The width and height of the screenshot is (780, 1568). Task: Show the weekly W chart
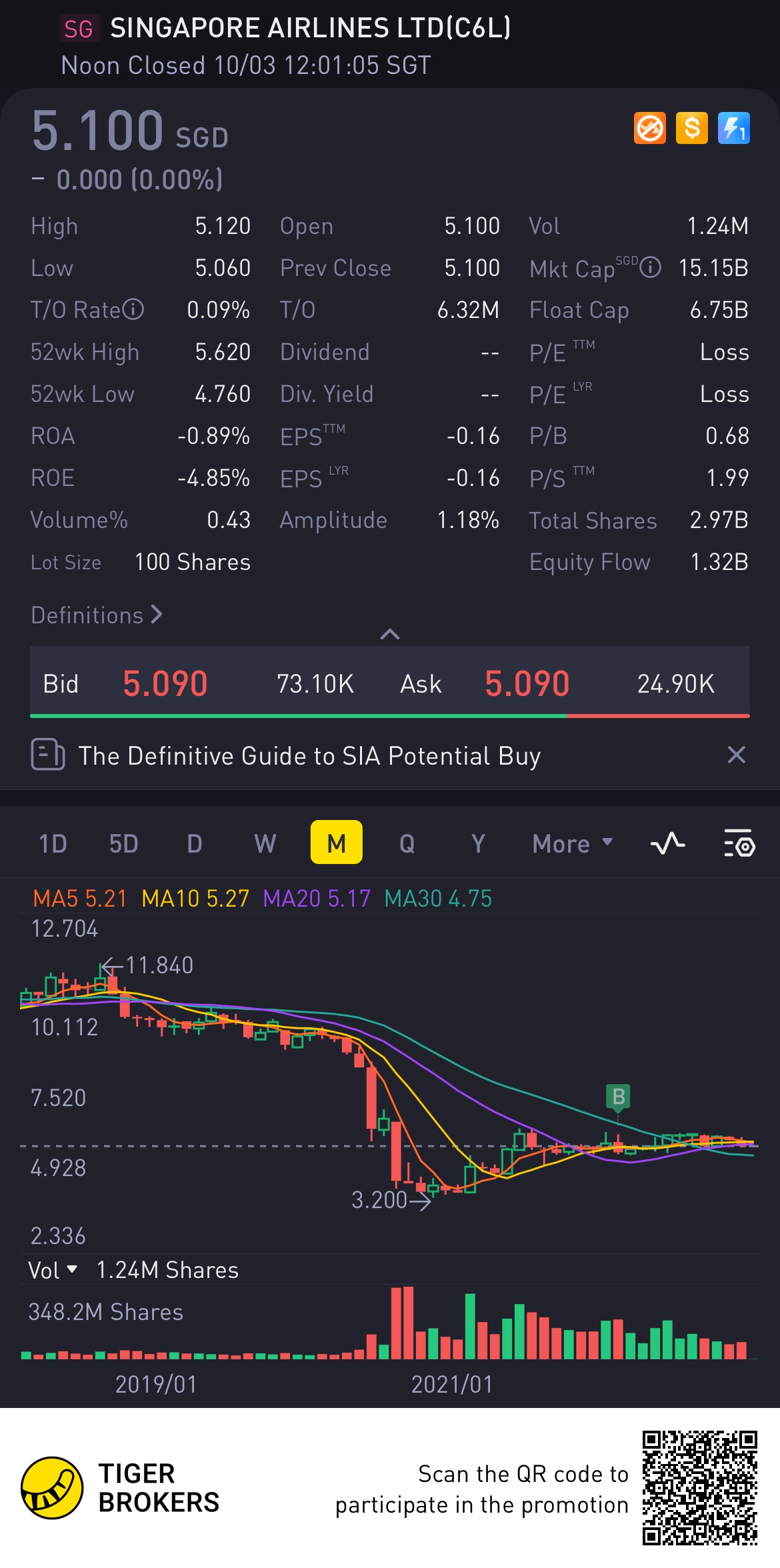(265, 843)
